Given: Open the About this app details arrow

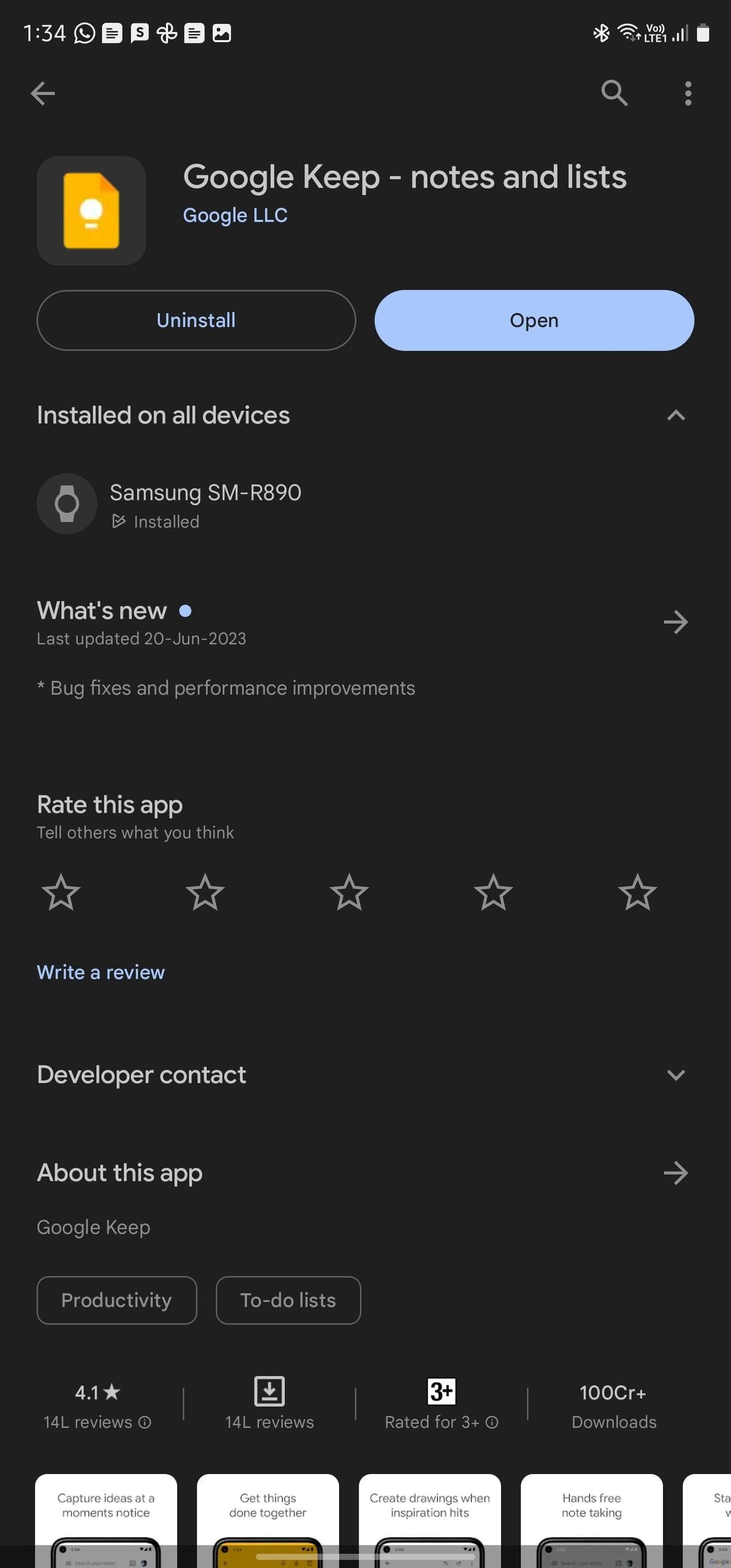Looking at the screenshot, I should tap(676, 1173).
